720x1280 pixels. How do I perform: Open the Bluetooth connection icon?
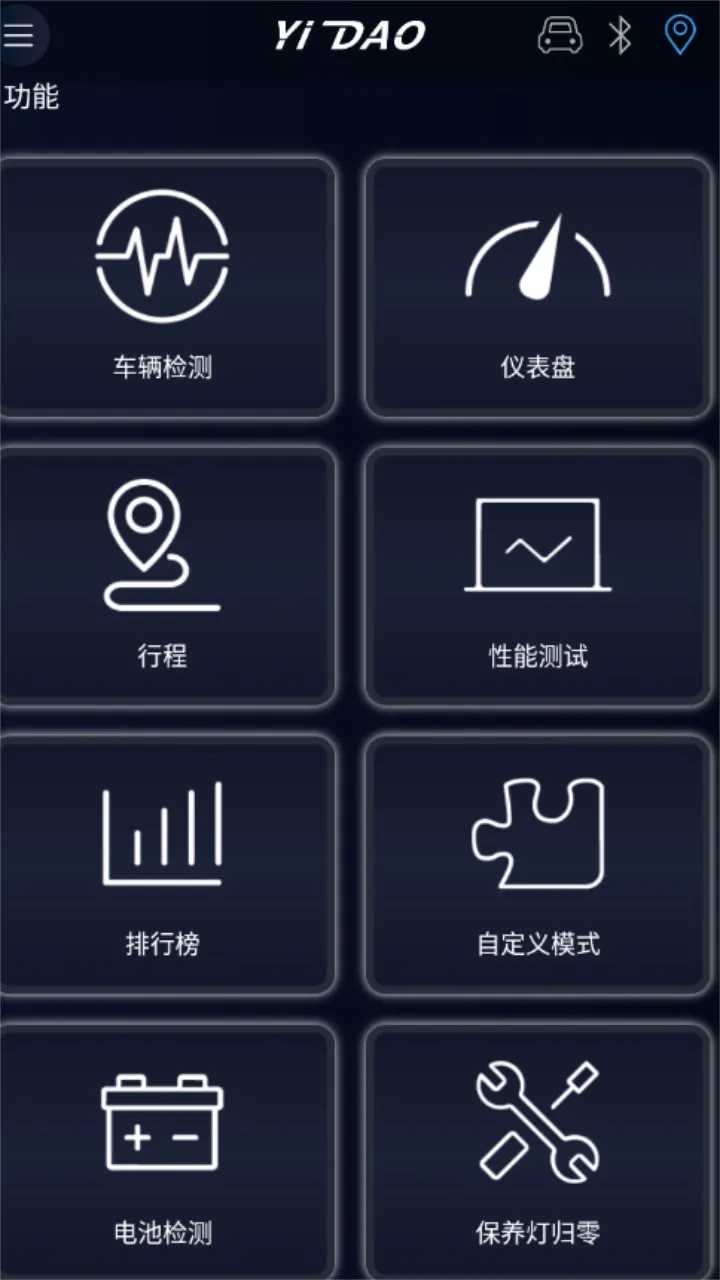[x=620, y=36]
